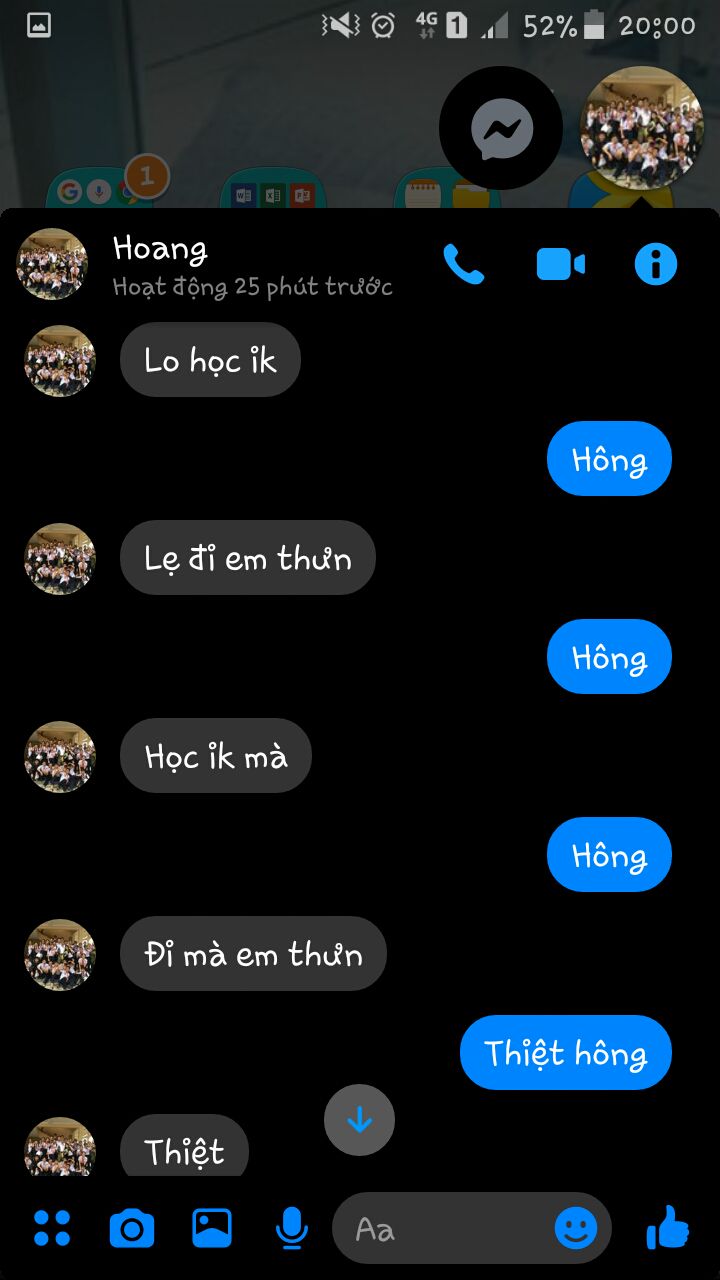Open the four-dot more options menu

click(52, 1227)
